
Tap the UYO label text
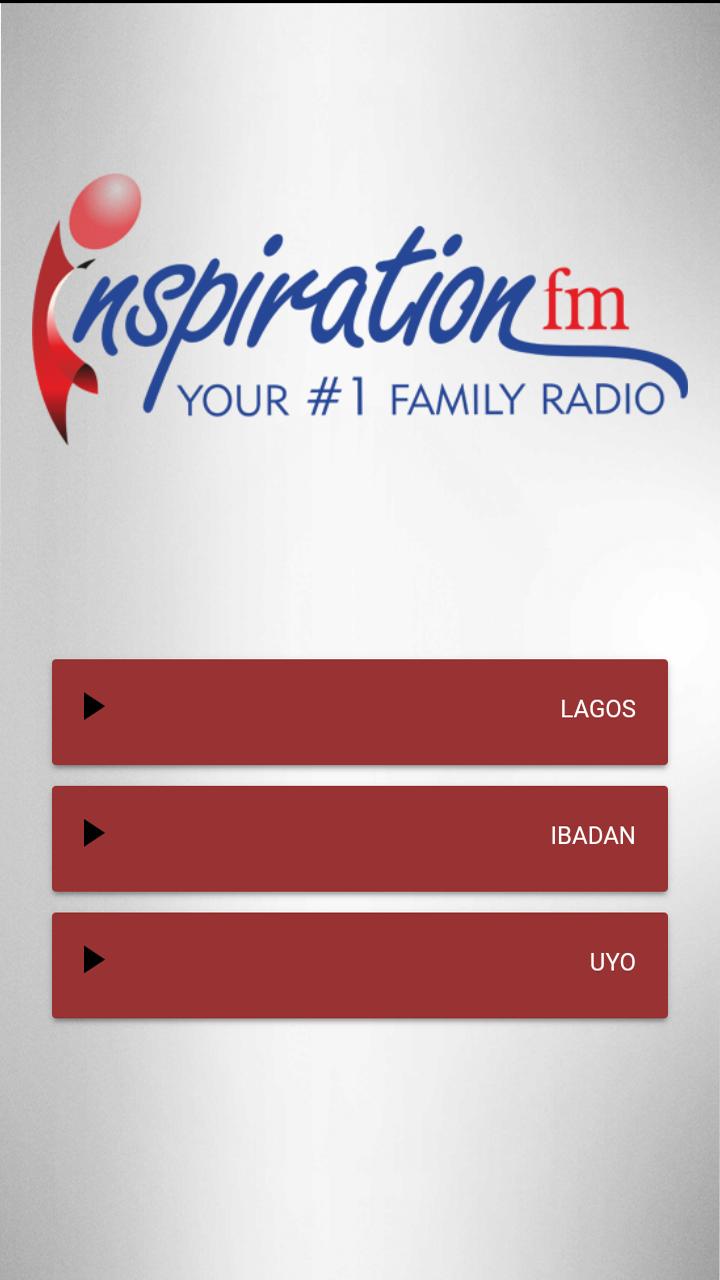(x=610, y=963)
